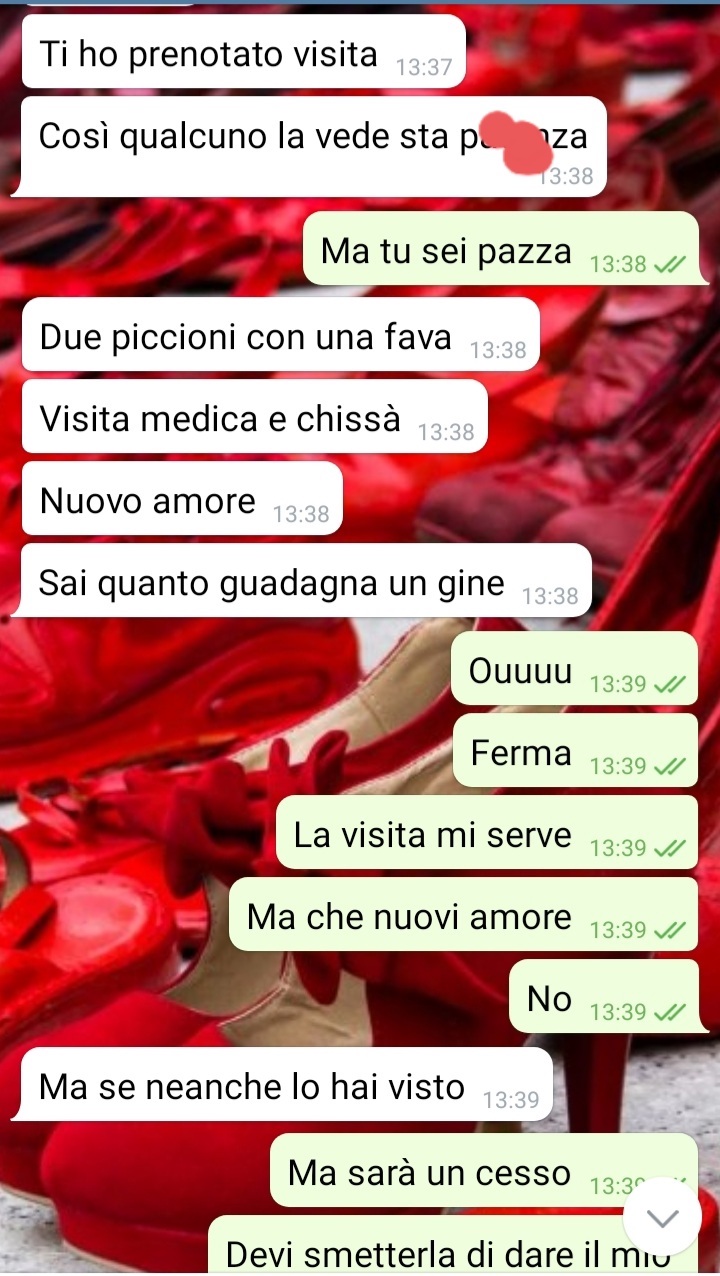This screenshot has width=720, height=1276.
Task: Jump to the latest messages with the down chevron
Action: point(663,1216)
